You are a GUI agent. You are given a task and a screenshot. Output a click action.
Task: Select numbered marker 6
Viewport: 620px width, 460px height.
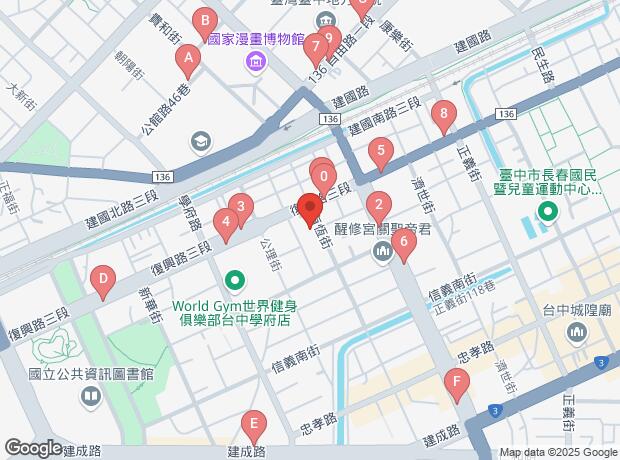coord(404,243)
